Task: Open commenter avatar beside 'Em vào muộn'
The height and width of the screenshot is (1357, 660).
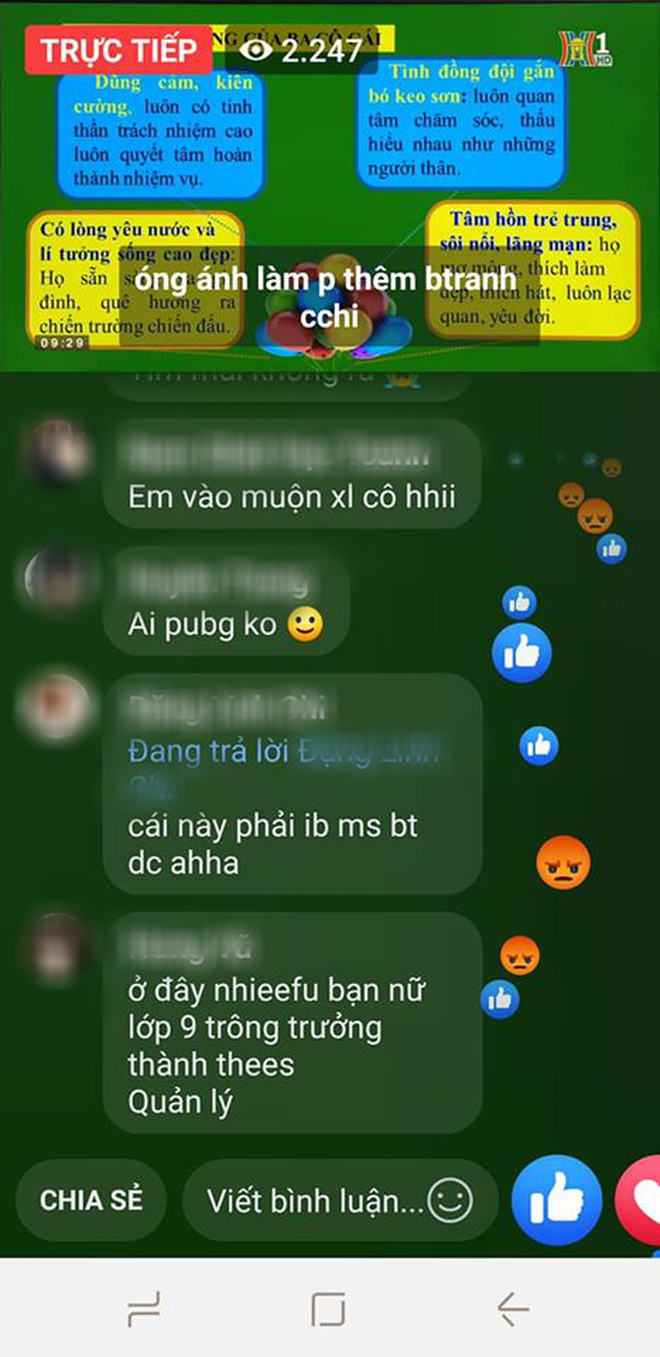Action: click(x=56, y=455)
